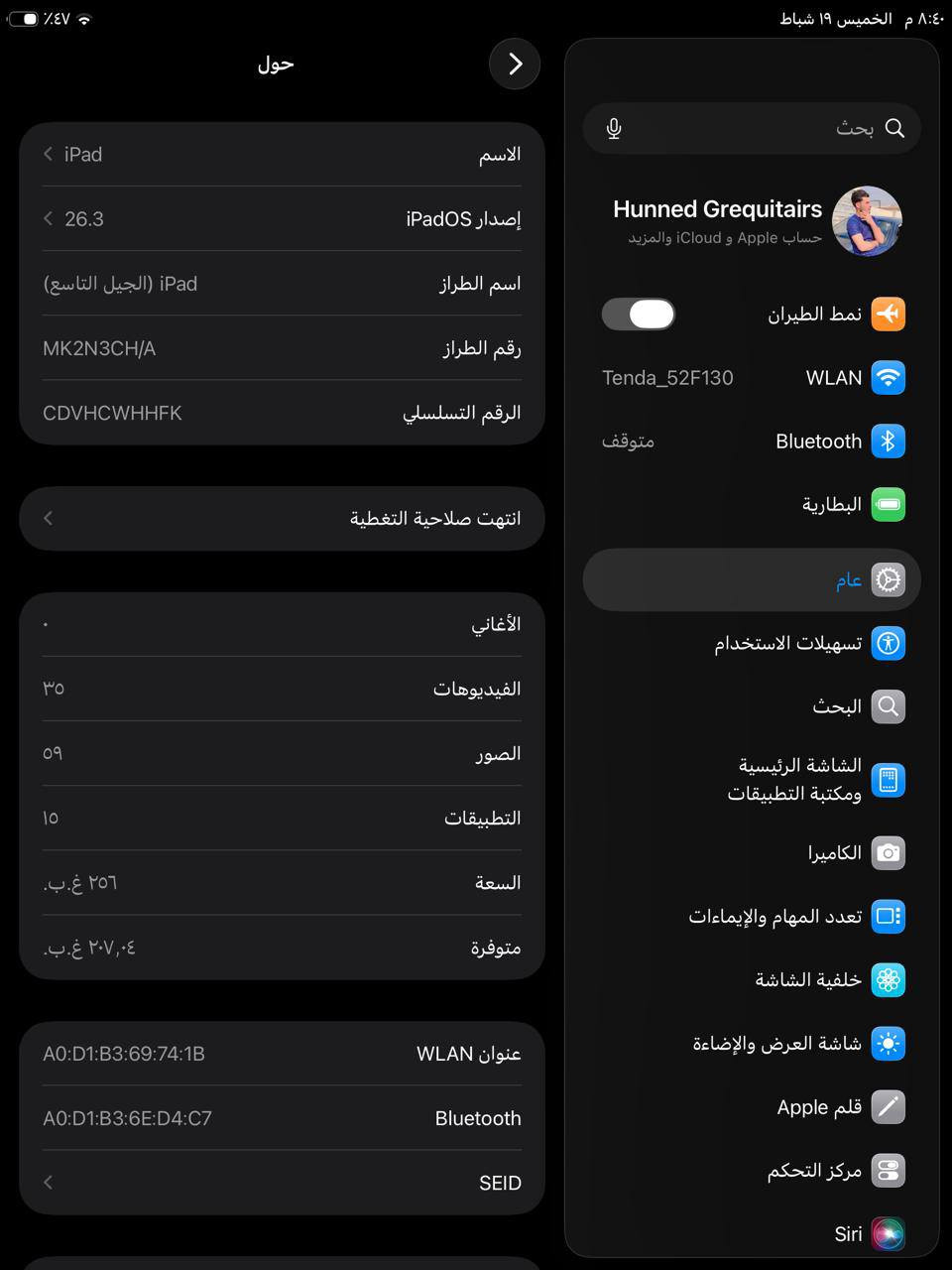Open شاشة العرض والإضاءة display settings
The width and height of the screenshot is (952, 1270).
752,1044
